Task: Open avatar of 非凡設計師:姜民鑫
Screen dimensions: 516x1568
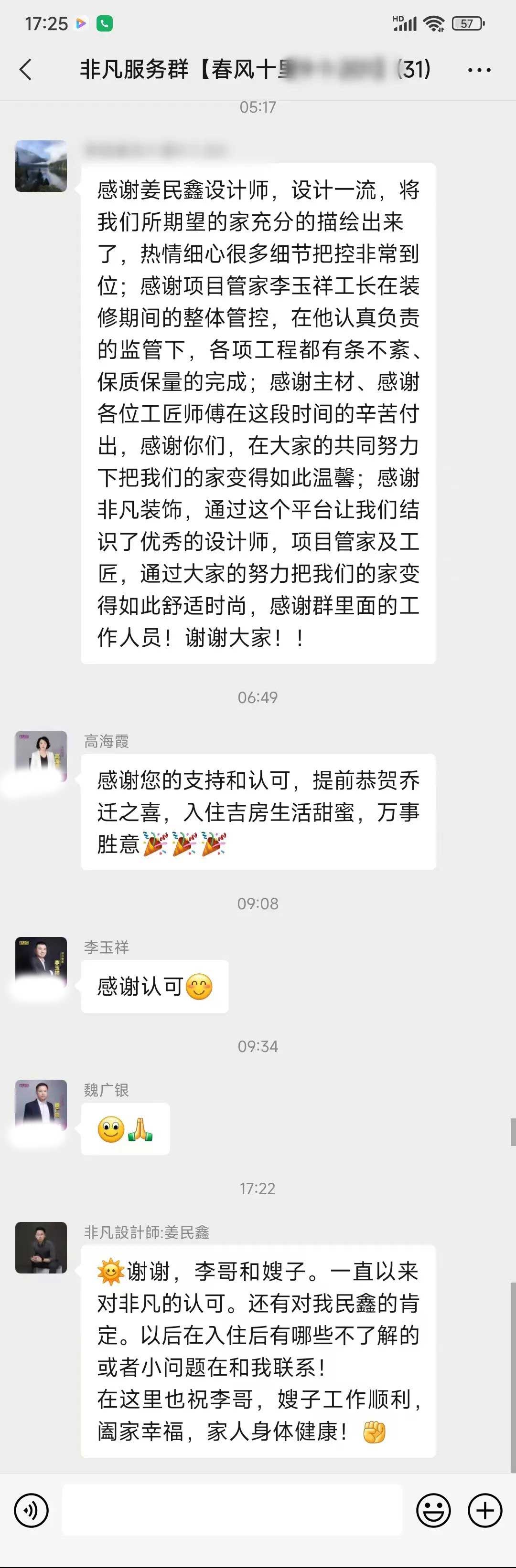Action: [x=41, y=1247]
